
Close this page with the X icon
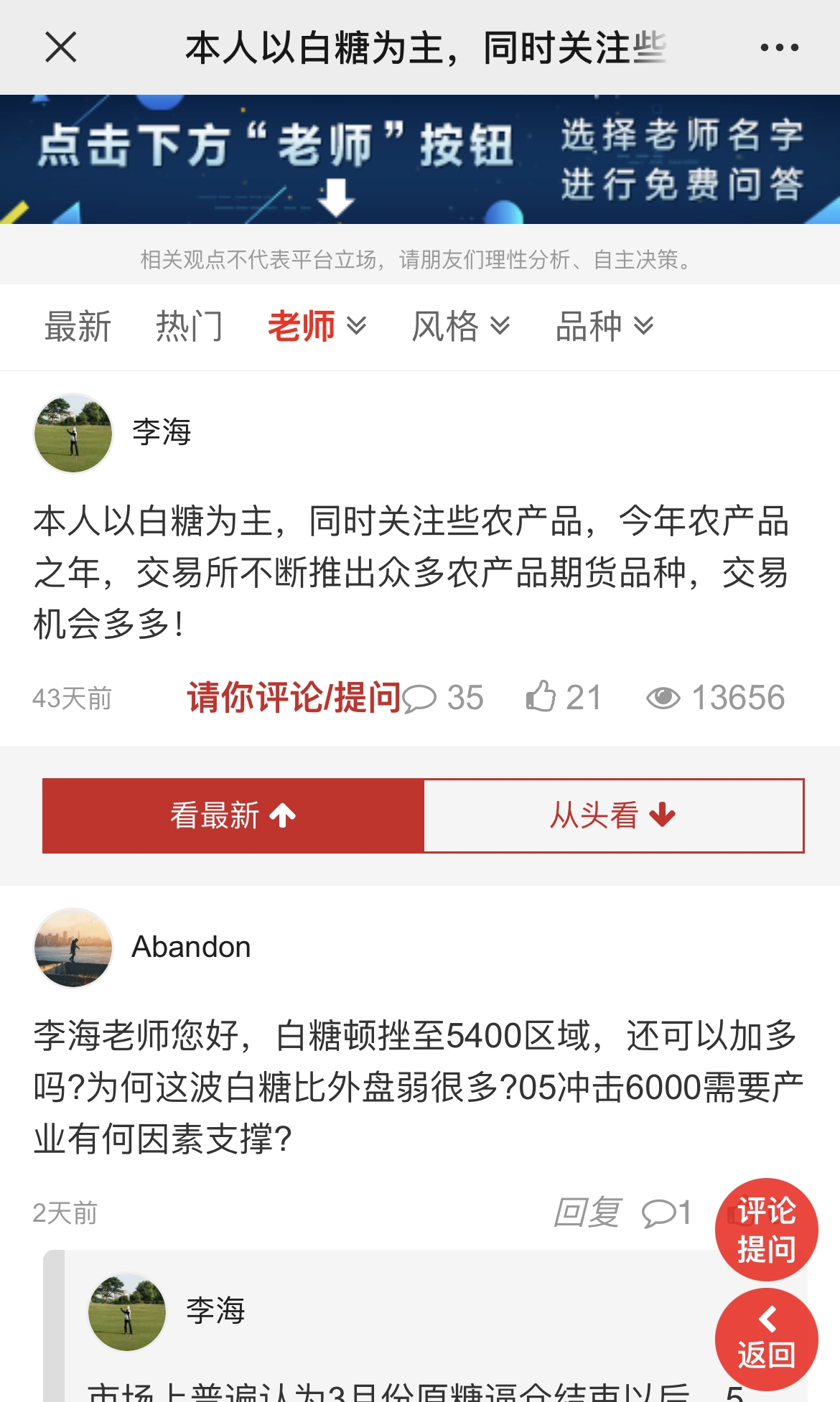coord(61,48)
